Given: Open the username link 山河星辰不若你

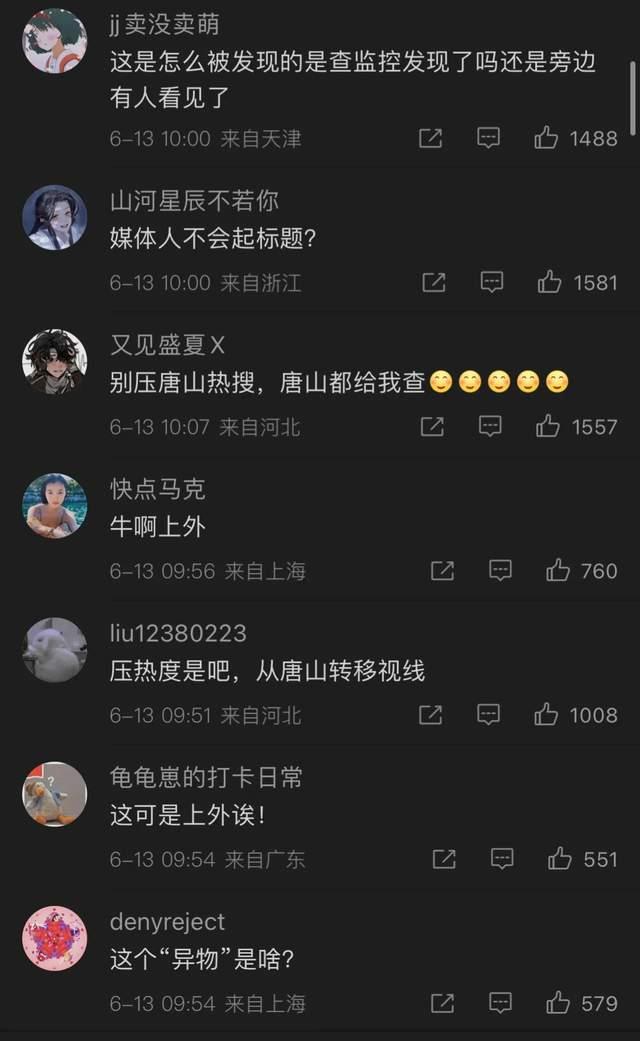Looking at the screenshot, I should (x=194, y=201).
